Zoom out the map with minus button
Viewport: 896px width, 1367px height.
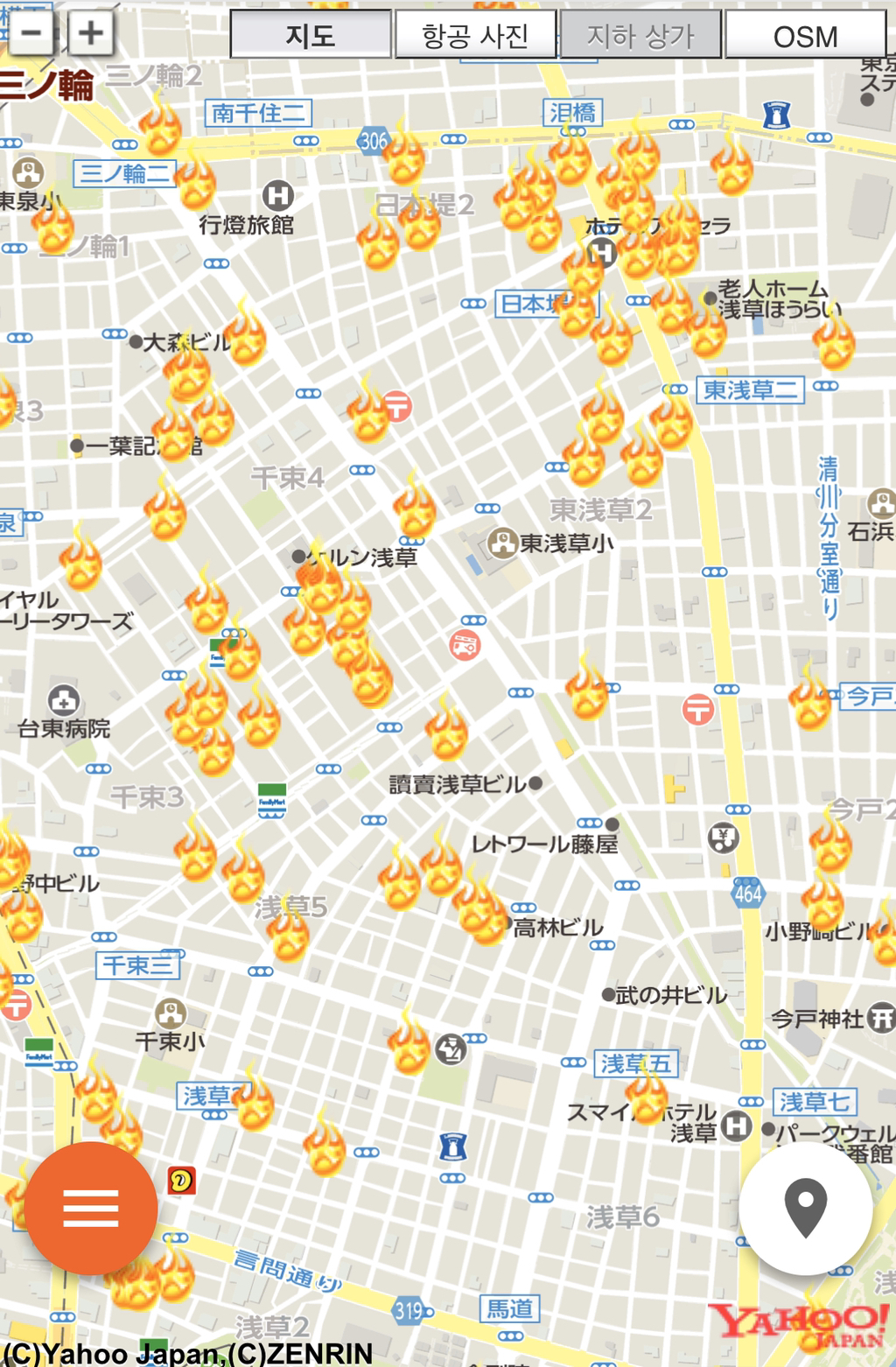coord(31,33)
